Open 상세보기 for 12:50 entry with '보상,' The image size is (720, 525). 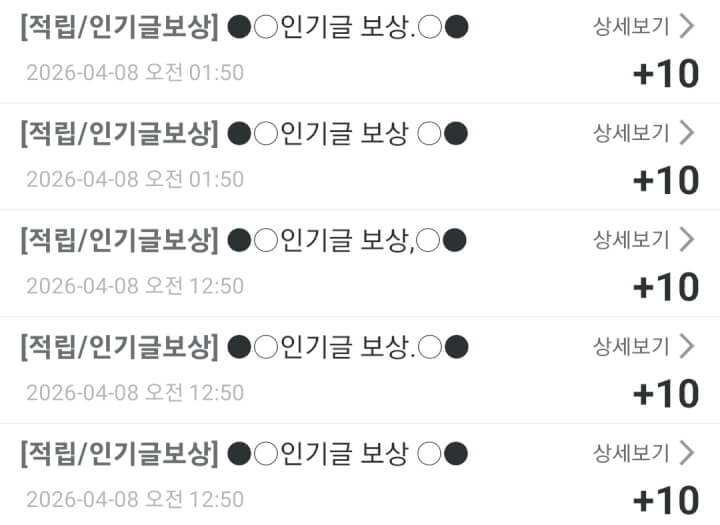pyautogui.click(x=643, y=240)
